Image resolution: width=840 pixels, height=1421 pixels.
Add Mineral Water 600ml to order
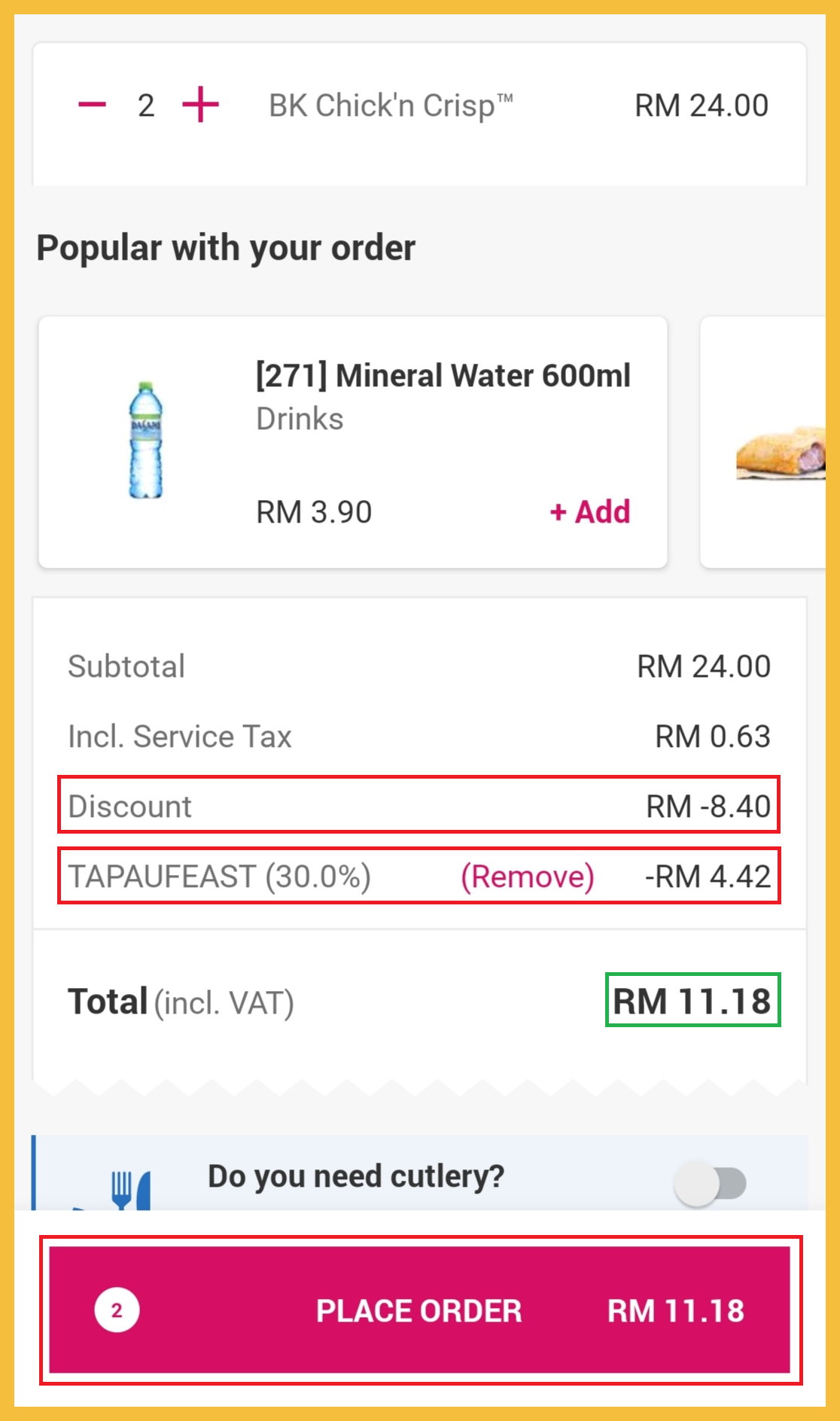590,512
